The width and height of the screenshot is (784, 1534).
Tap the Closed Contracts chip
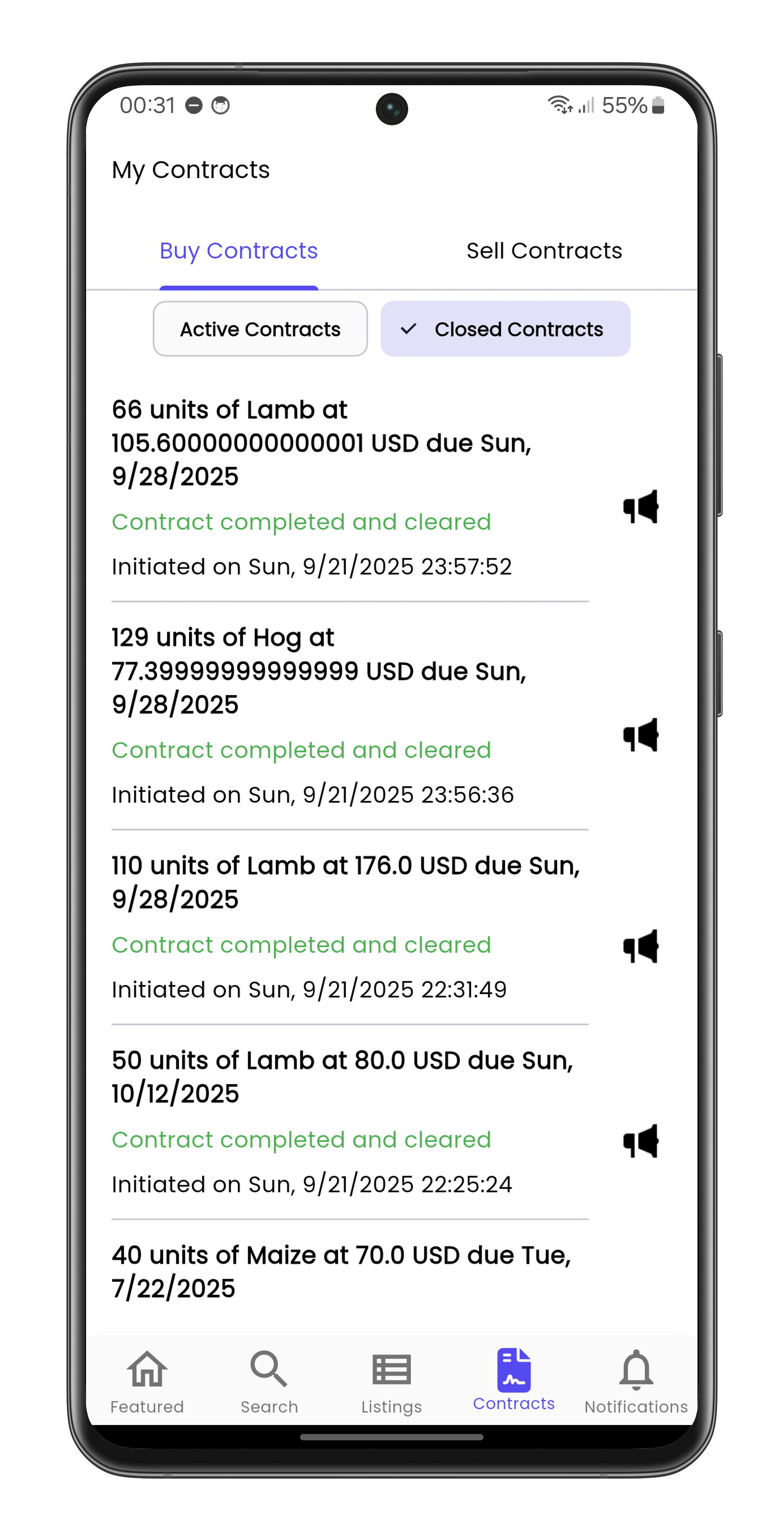tap(505, 329)
